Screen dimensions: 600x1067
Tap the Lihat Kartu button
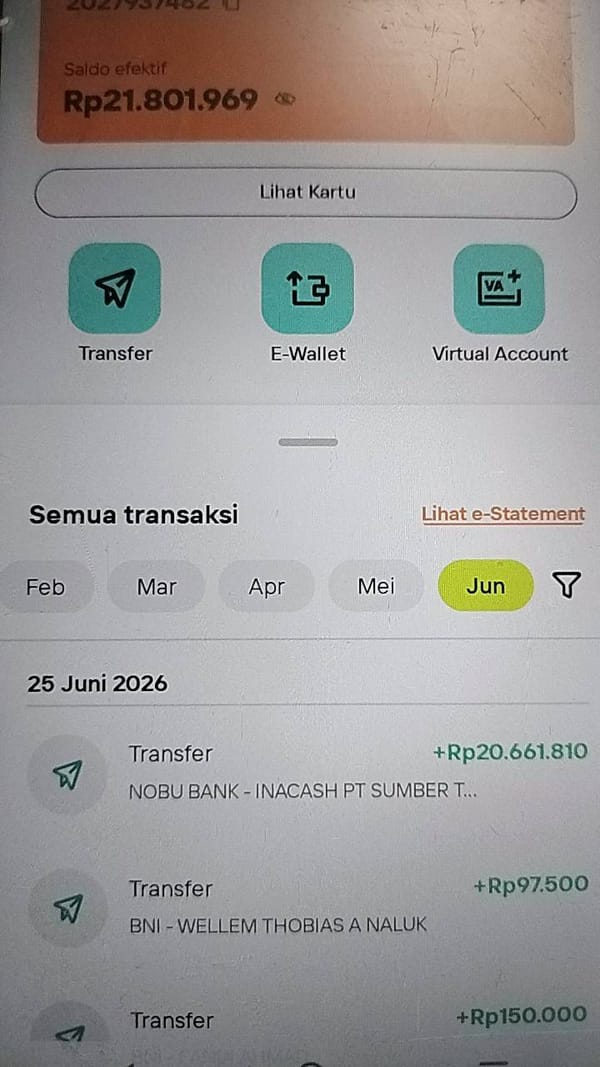pos(306,193)
